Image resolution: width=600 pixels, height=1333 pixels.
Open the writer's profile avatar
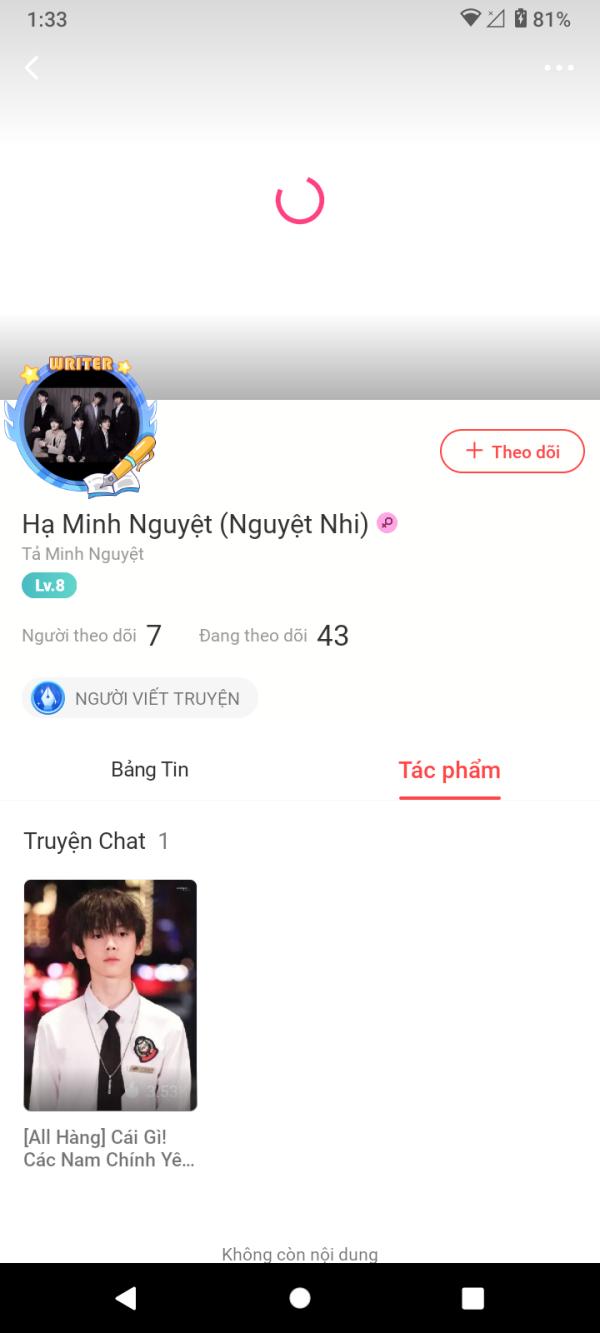[x=81, y=427]
